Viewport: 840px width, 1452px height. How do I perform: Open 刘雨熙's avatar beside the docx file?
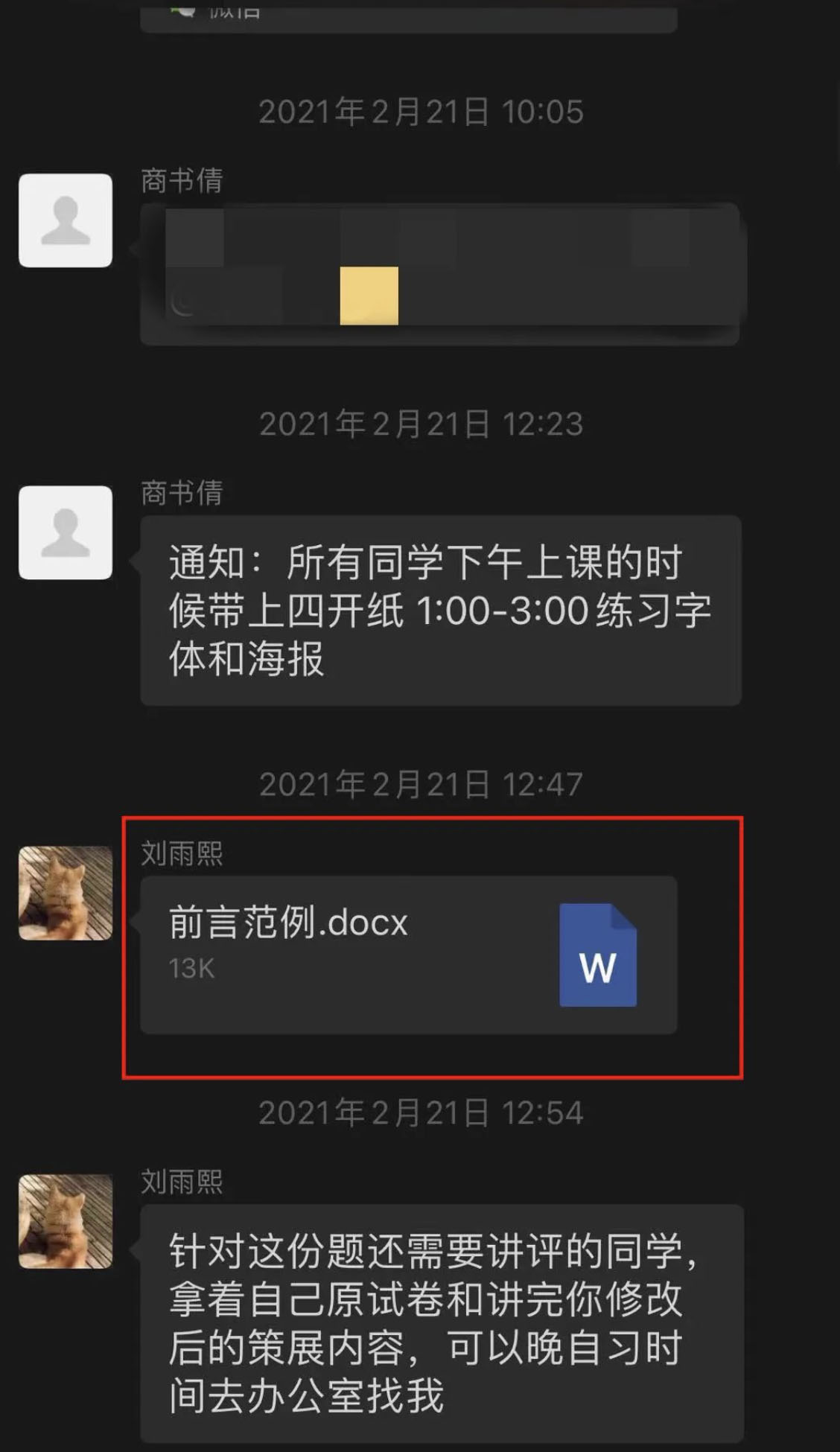(x=66, y=893)
